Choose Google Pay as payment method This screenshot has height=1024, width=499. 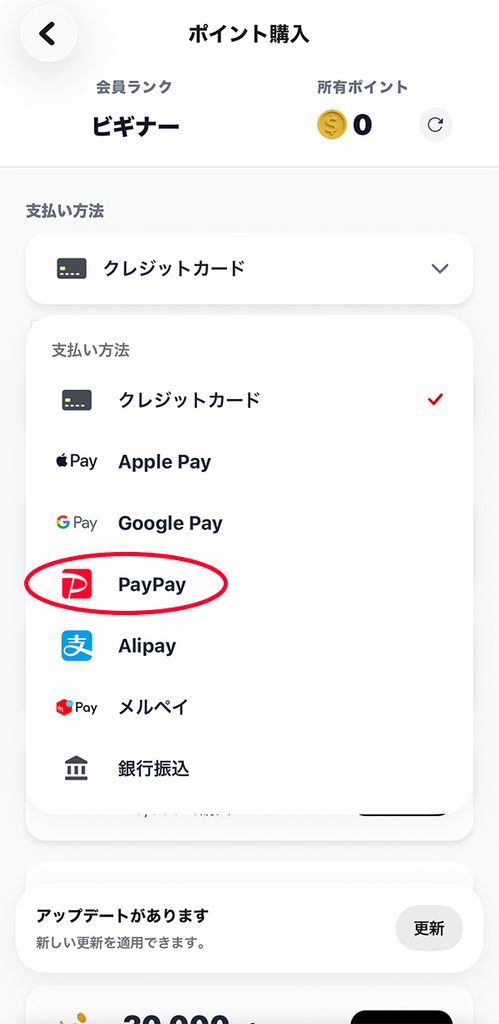(250, 523)
